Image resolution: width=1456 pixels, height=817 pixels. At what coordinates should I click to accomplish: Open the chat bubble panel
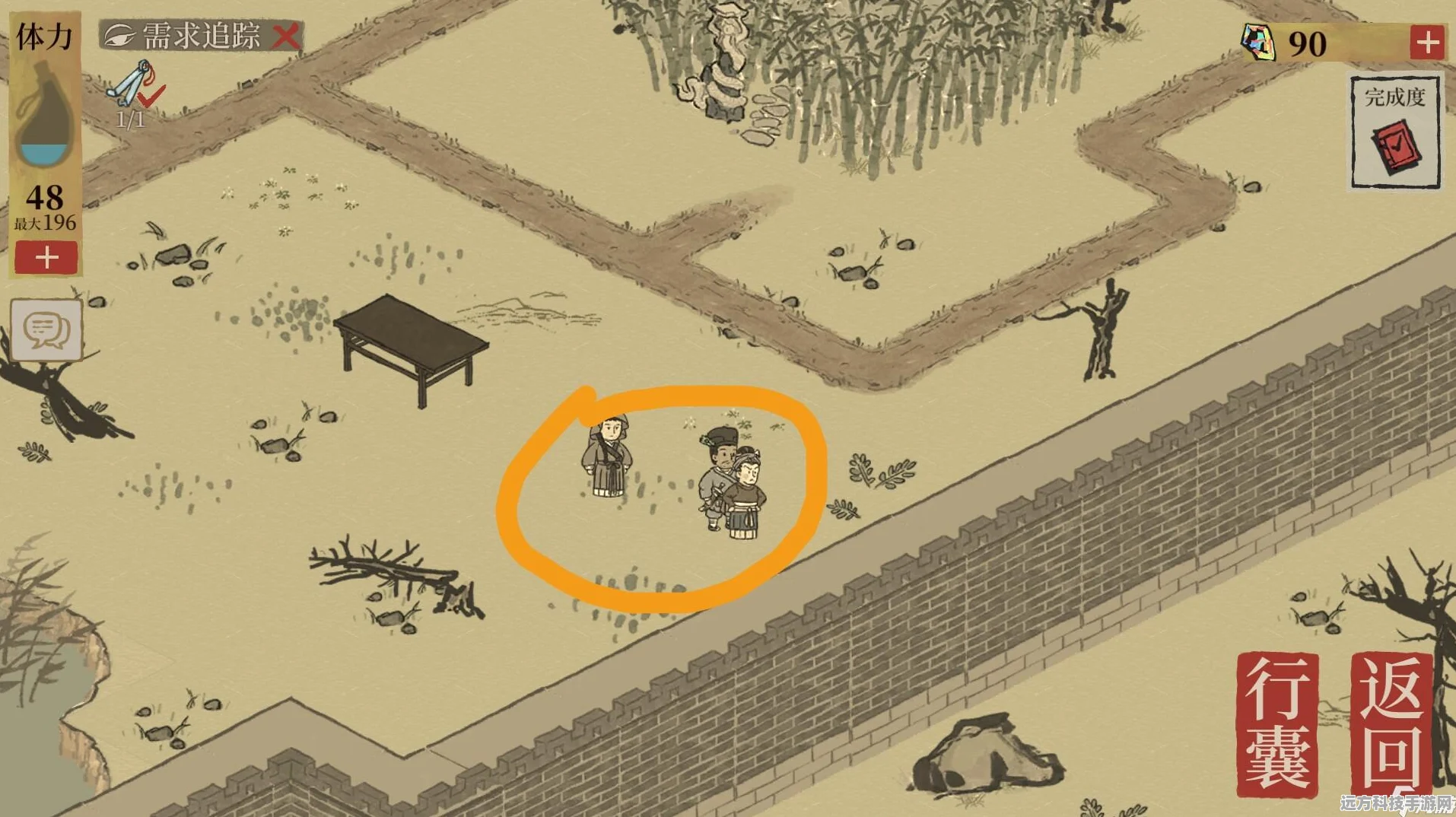(46, 330)
